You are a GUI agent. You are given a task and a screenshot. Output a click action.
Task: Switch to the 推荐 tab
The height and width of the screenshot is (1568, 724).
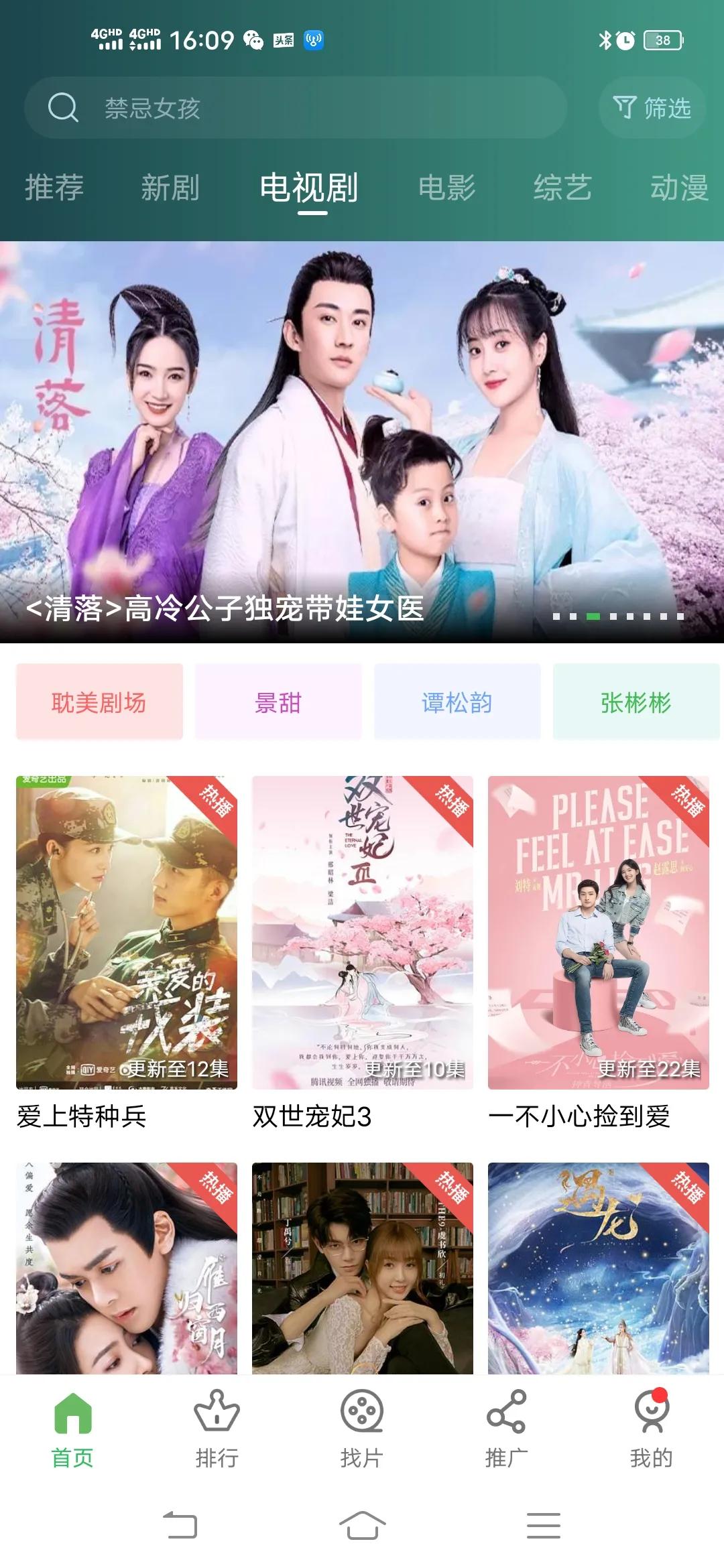tap(54, 187)
